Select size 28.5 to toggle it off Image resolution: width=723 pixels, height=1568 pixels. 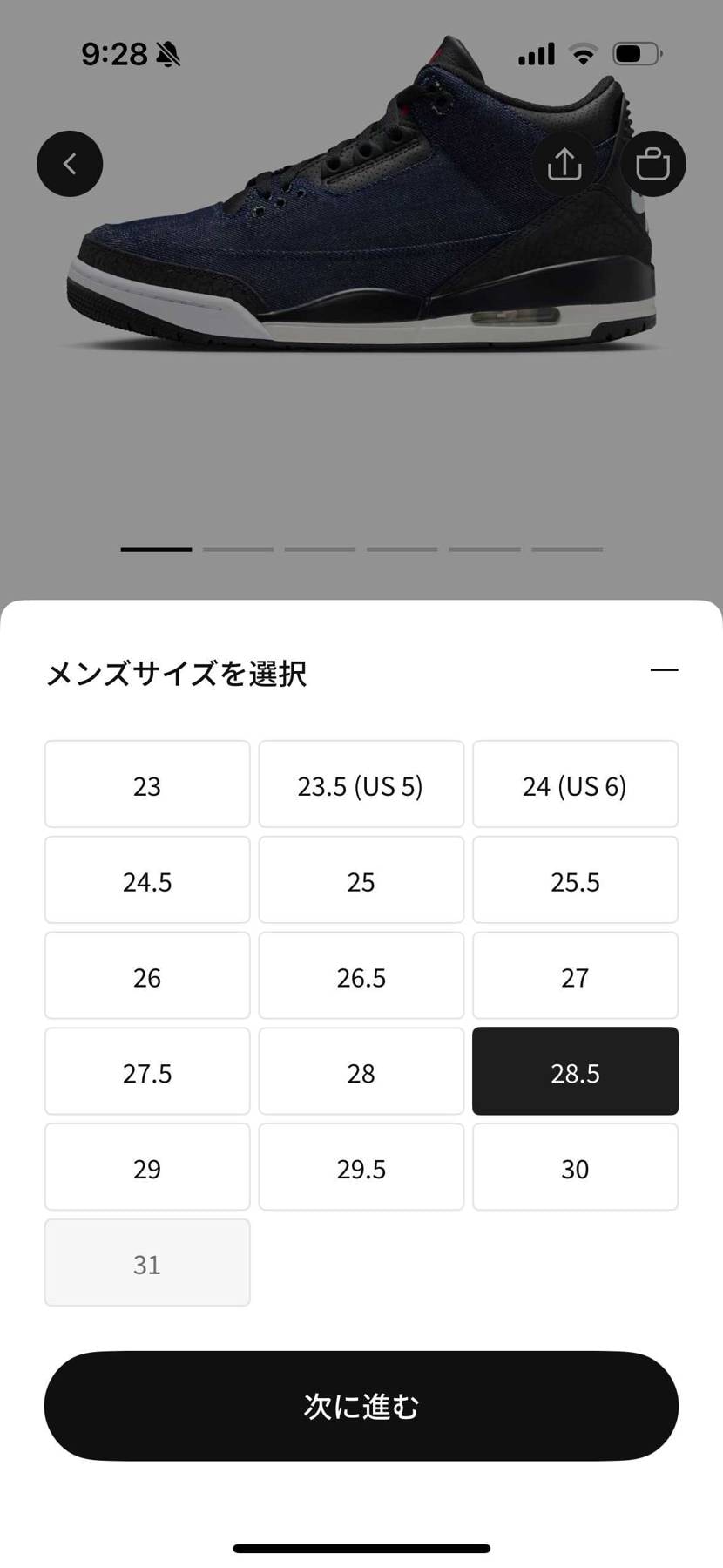pyautogui.click(x=575, y=1071)
